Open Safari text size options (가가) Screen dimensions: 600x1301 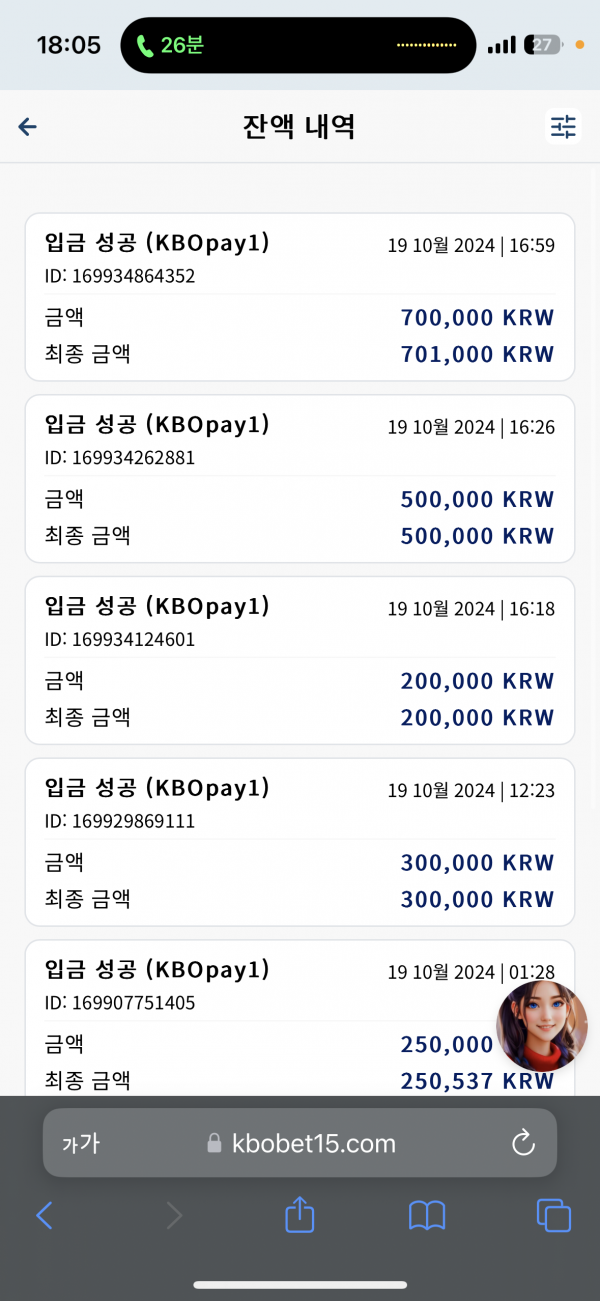80,1144
